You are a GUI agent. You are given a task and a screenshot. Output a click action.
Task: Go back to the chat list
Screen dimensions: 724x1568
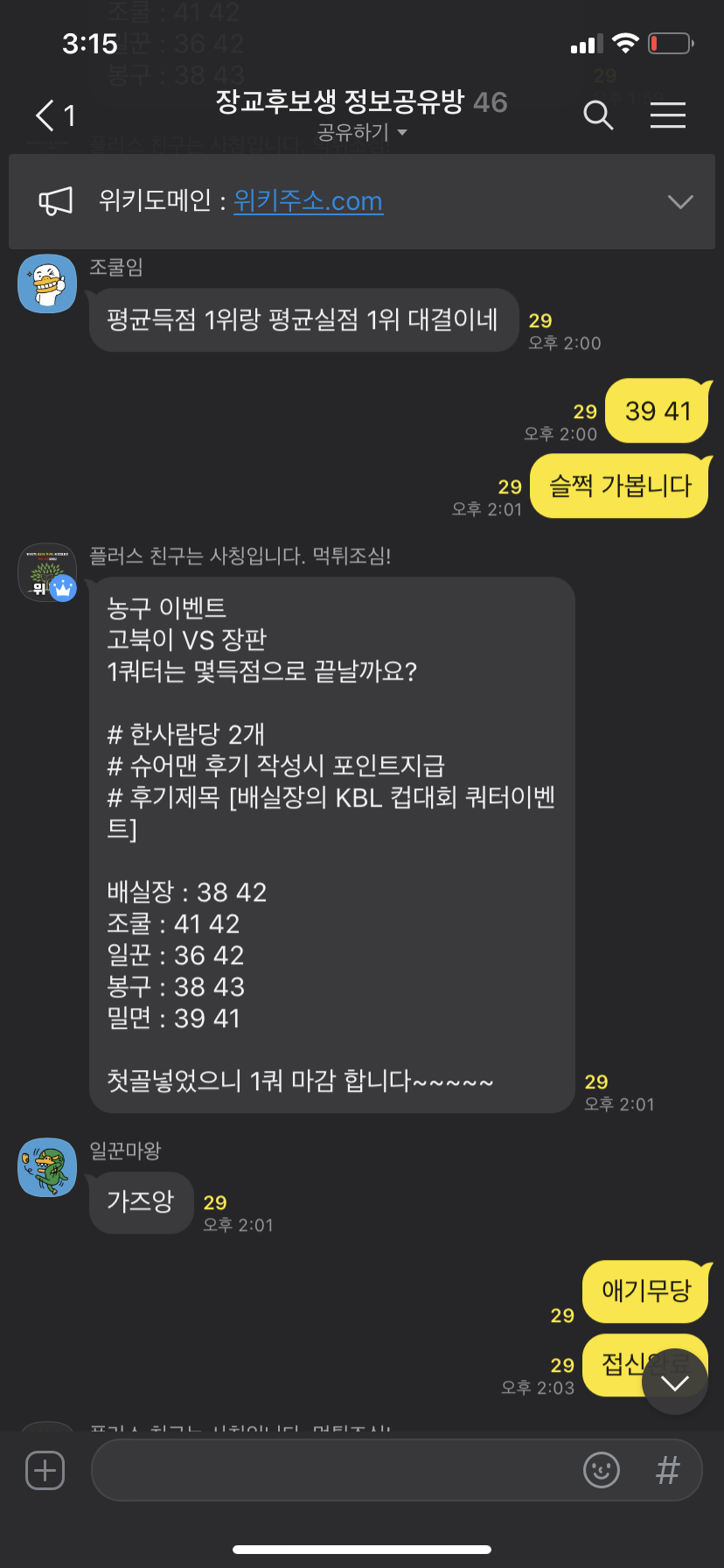coord(54,115)
